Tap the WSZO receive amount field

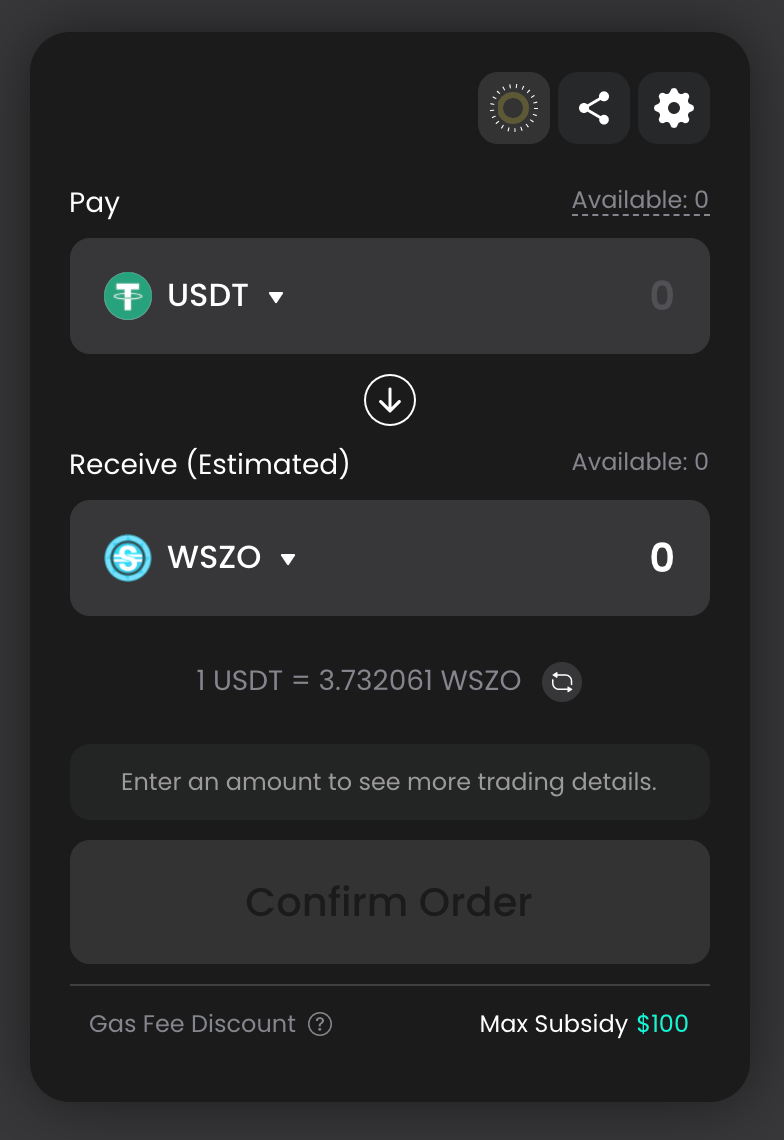coord(560,558)
